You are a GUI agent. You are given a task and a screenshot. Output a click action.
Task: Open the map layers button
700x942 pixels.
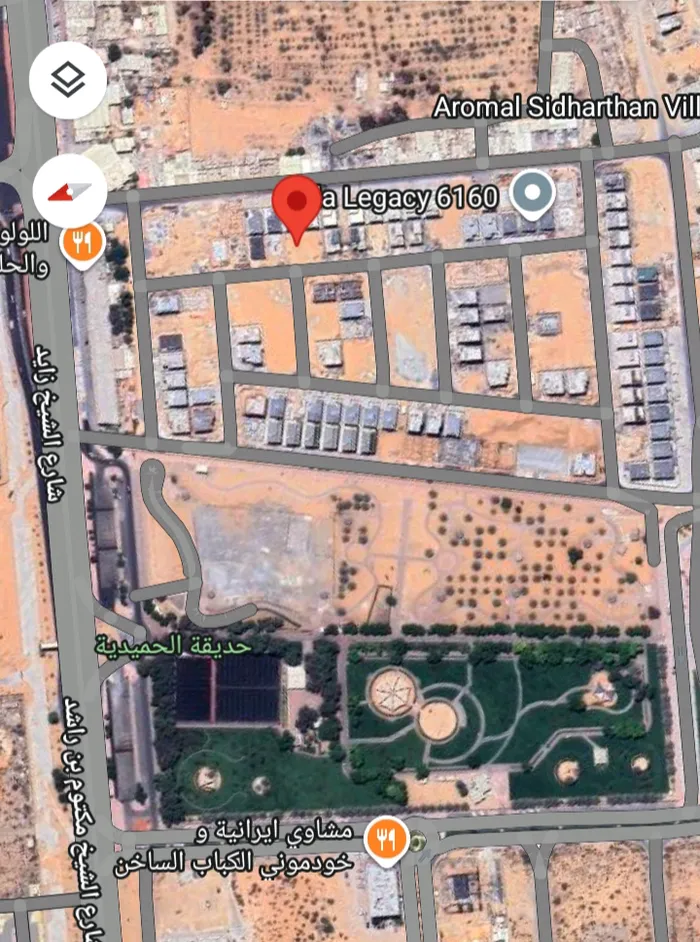68,81
